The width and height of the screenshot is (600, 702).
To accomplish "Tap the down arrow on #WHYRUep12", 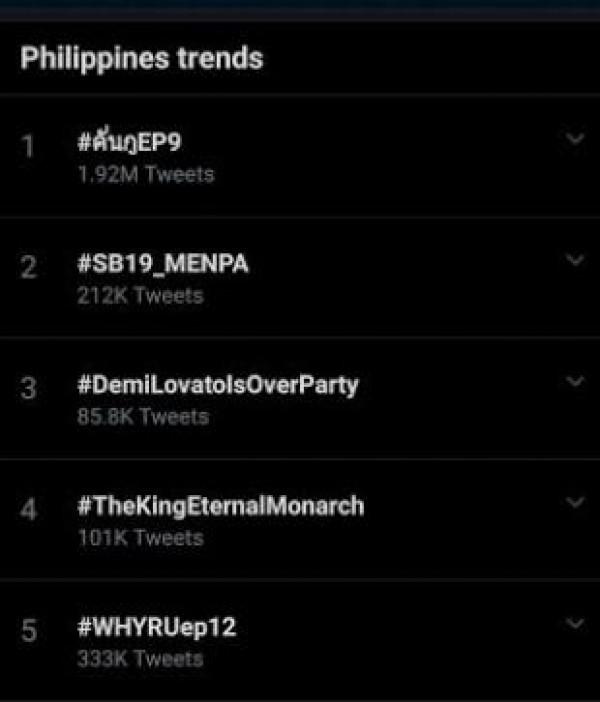I will pos(574,624).
